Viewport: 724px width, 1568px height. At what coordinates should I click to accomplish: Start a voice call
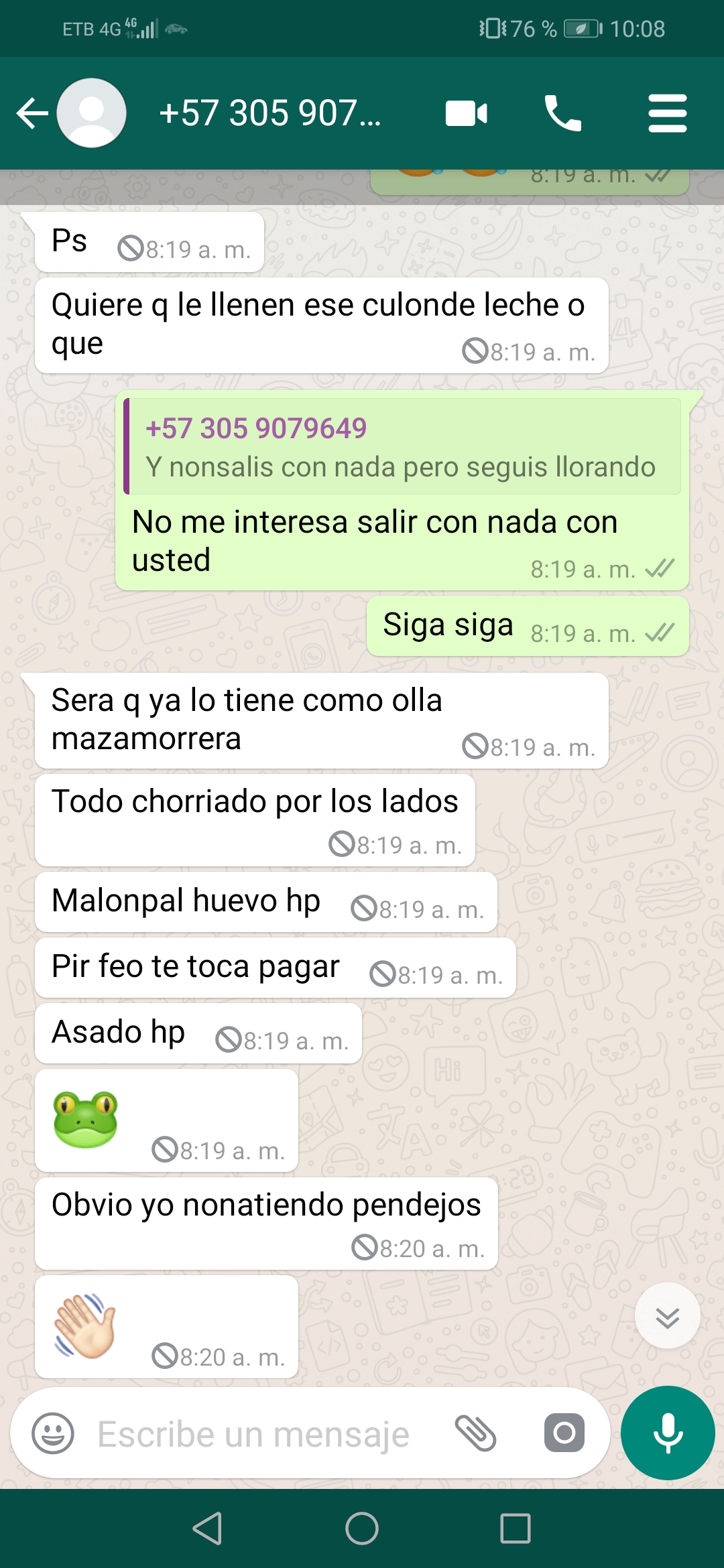(562, 113)
